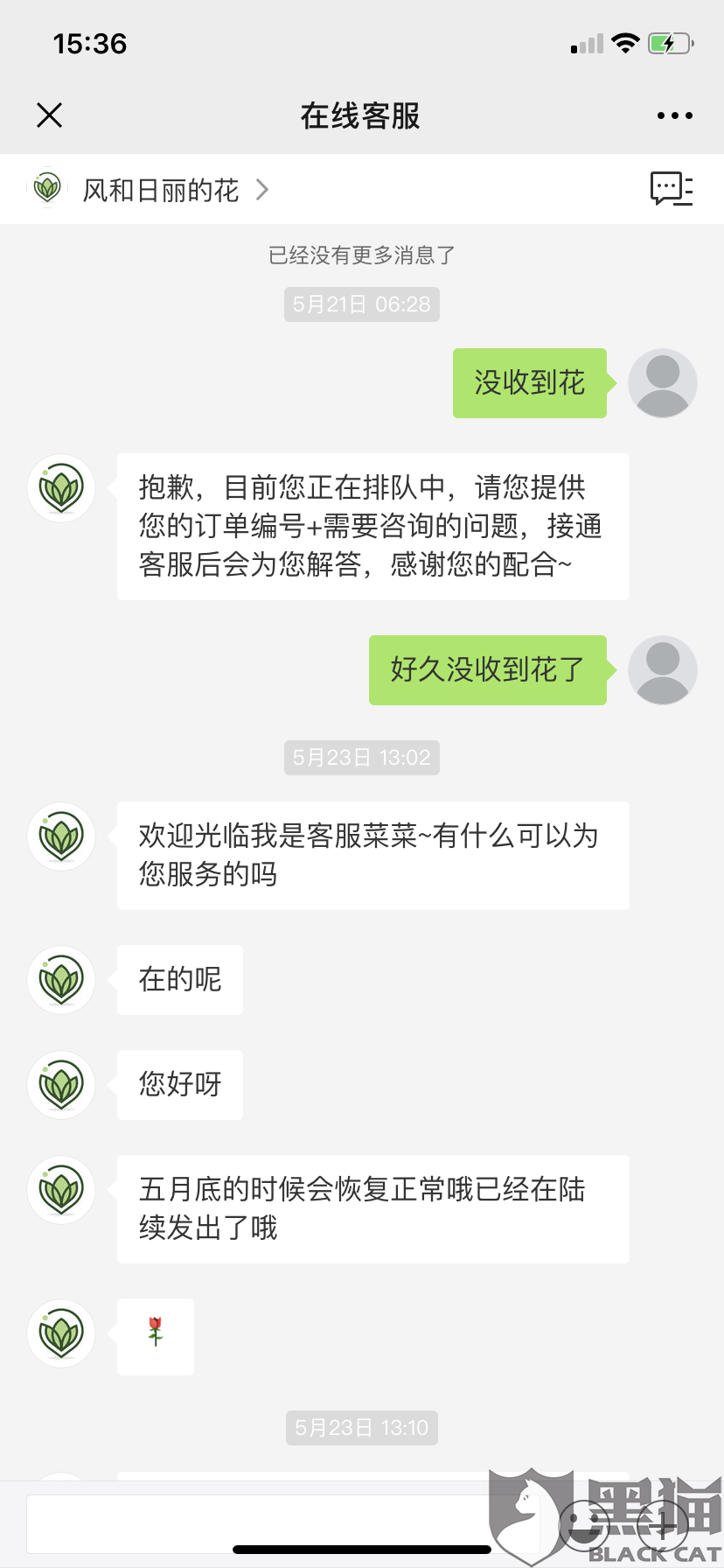This screenshot has height=1568, width=724.
Task: Click shop avatar next to 欢迎光临 message
Action: [60, 836]
